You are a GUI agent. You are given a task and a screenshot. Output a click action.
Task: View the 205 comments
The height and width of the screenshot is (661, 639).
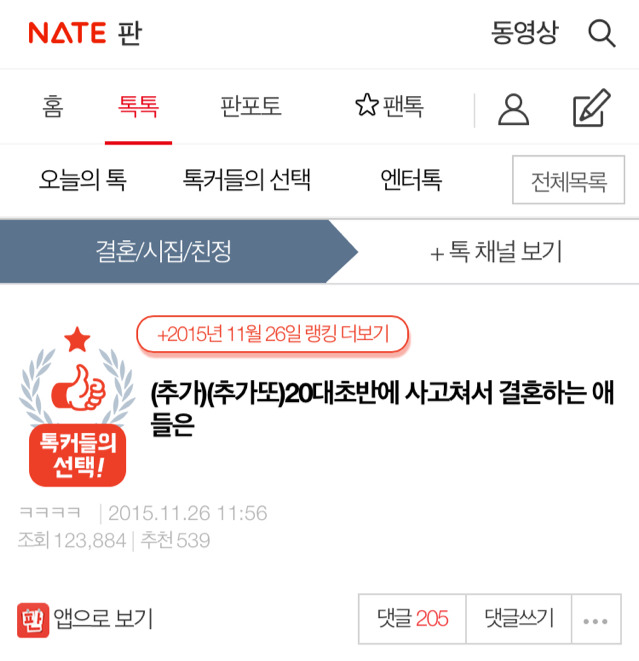[x=412, y=620]
